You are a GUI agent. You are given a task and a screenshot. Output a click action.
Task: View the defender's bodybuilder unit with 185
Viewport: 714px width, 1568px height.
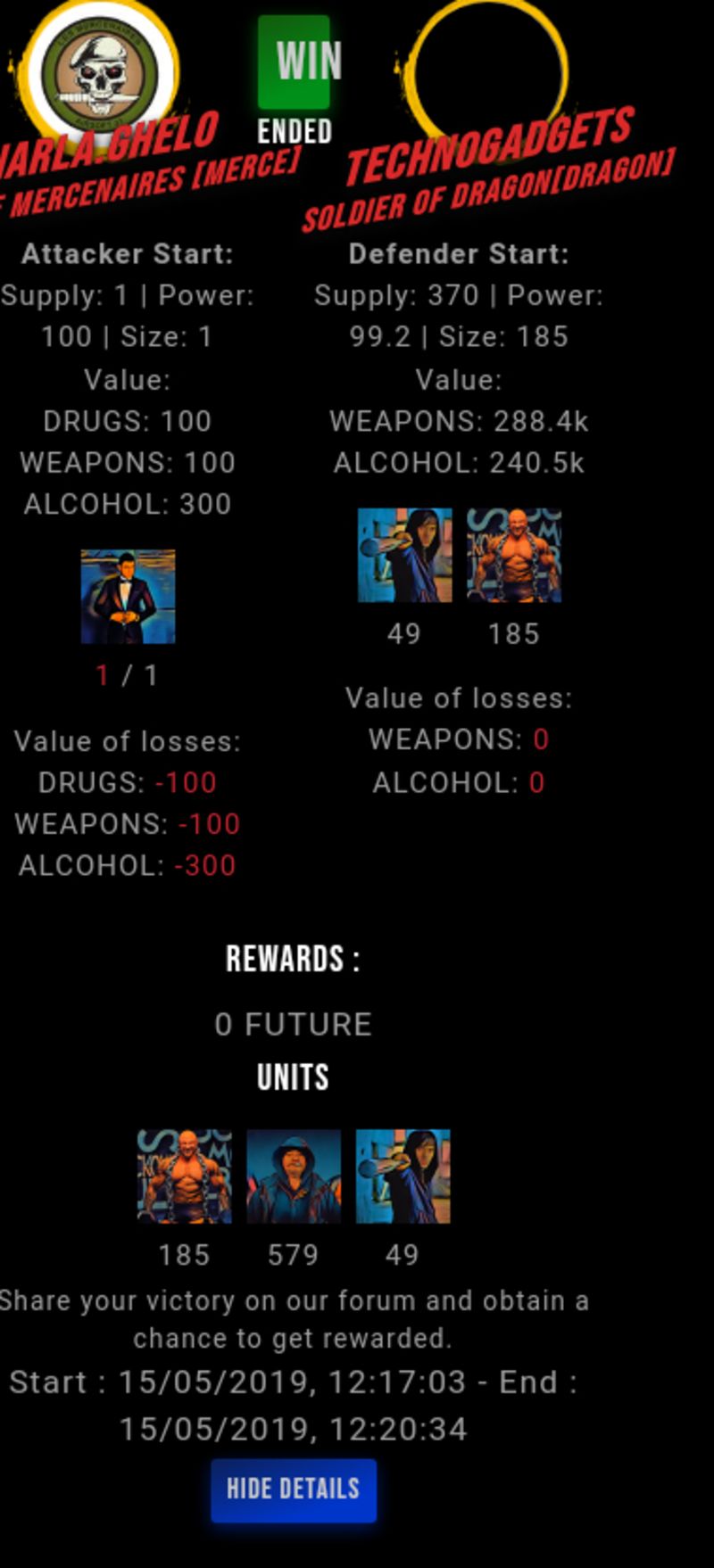[513, 555]
